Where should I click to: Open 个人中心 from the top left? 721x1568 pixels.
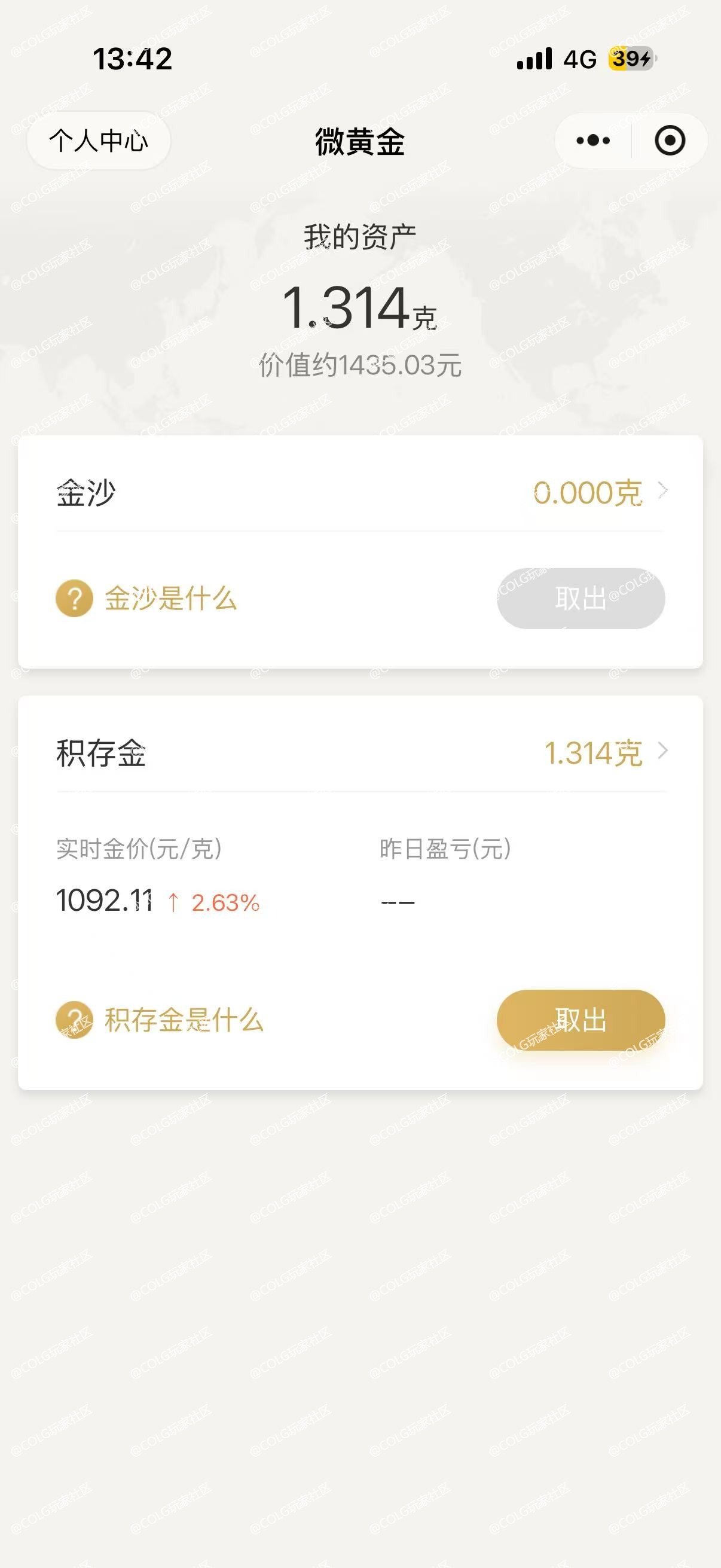pos(98,141)
